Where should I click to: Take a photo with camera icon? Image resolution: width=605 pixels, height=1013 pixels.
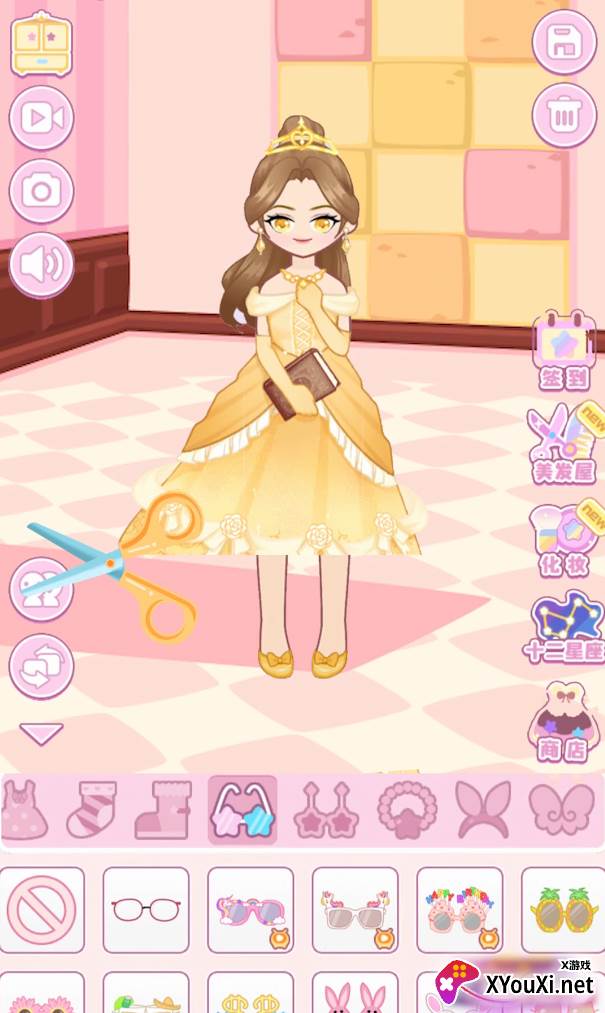point(41,191)
